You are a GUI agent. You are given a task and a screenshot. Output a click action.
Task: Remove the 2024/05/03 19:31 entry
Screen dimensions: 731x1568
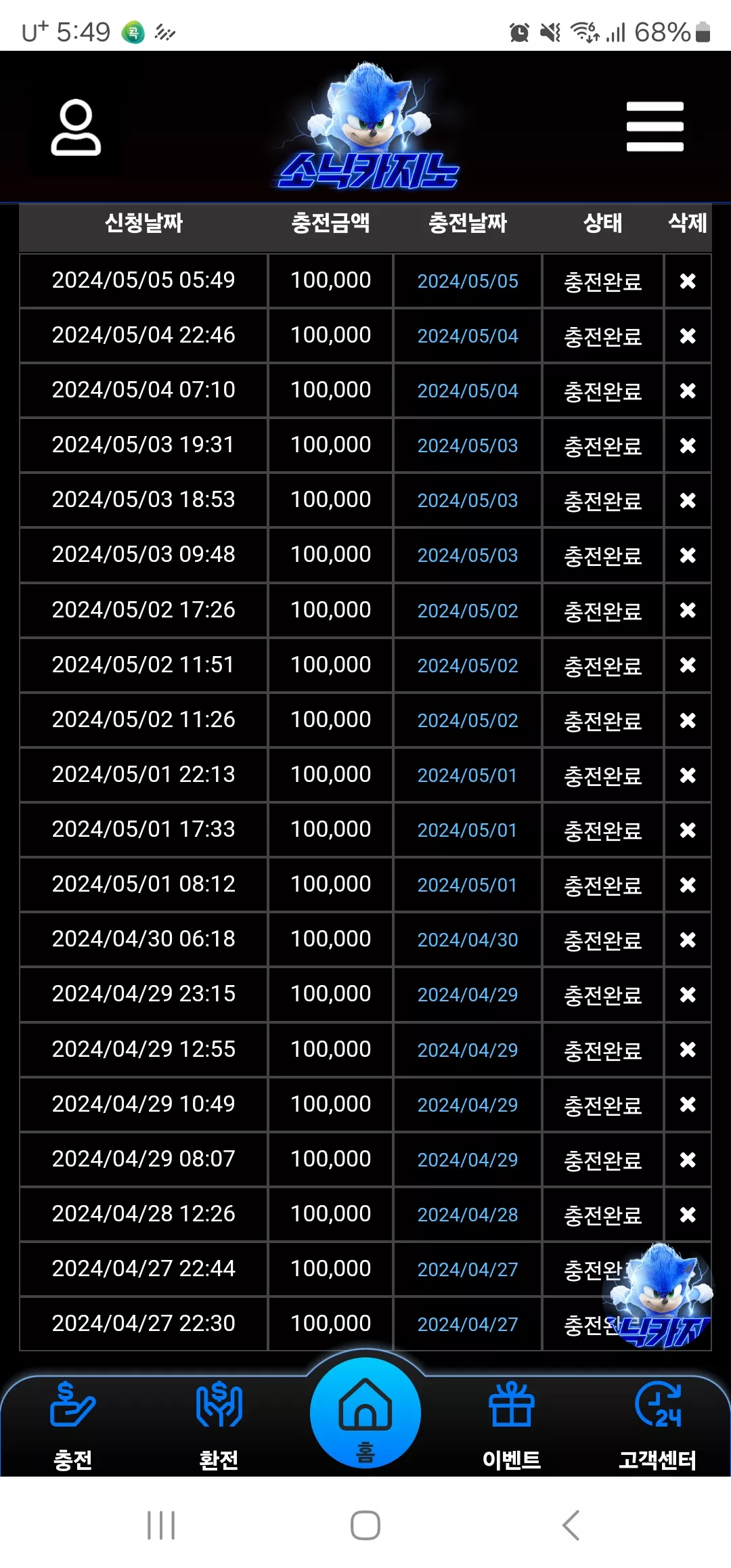[x=688, y=445]
